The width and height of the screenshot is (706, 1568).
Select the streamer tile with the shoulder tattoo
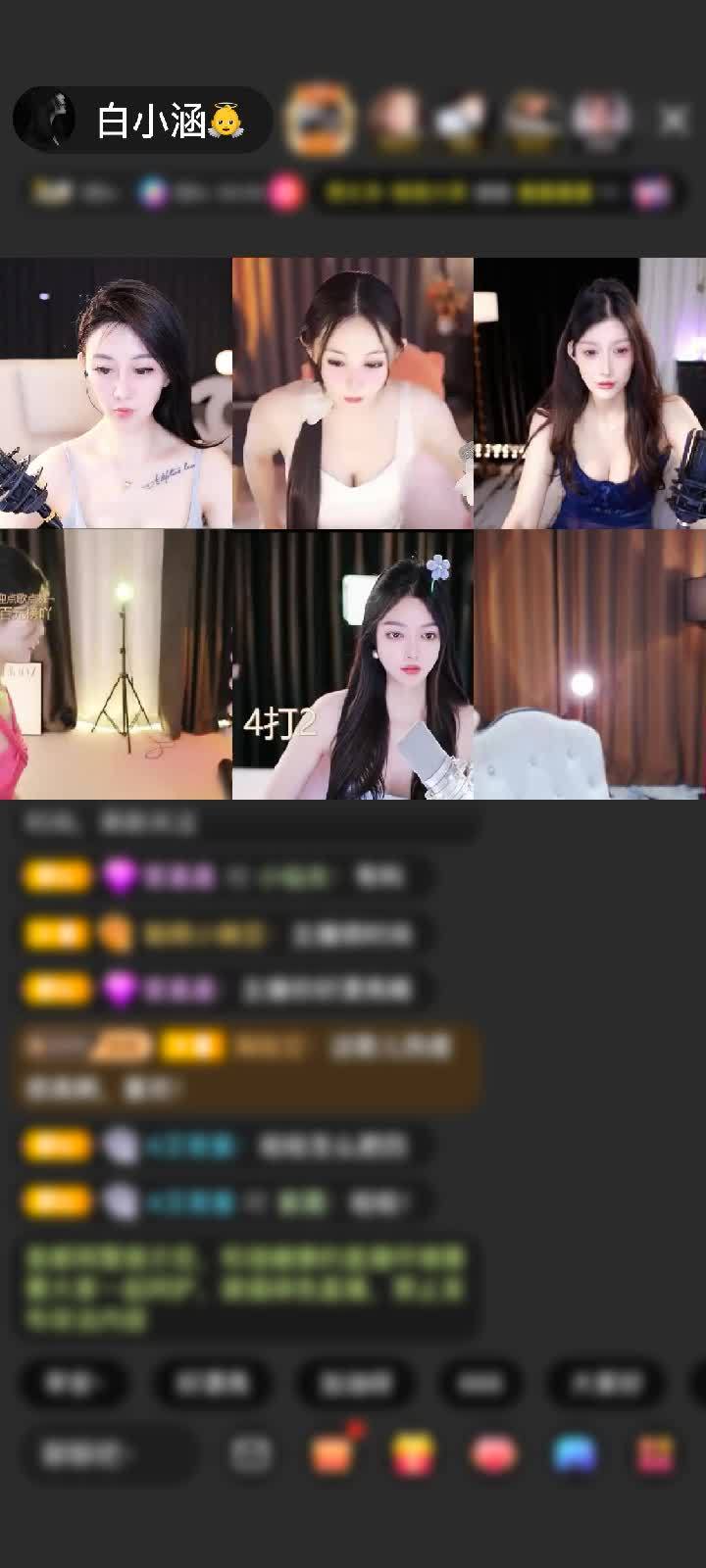pyautogui.click(x=116, y=393)
